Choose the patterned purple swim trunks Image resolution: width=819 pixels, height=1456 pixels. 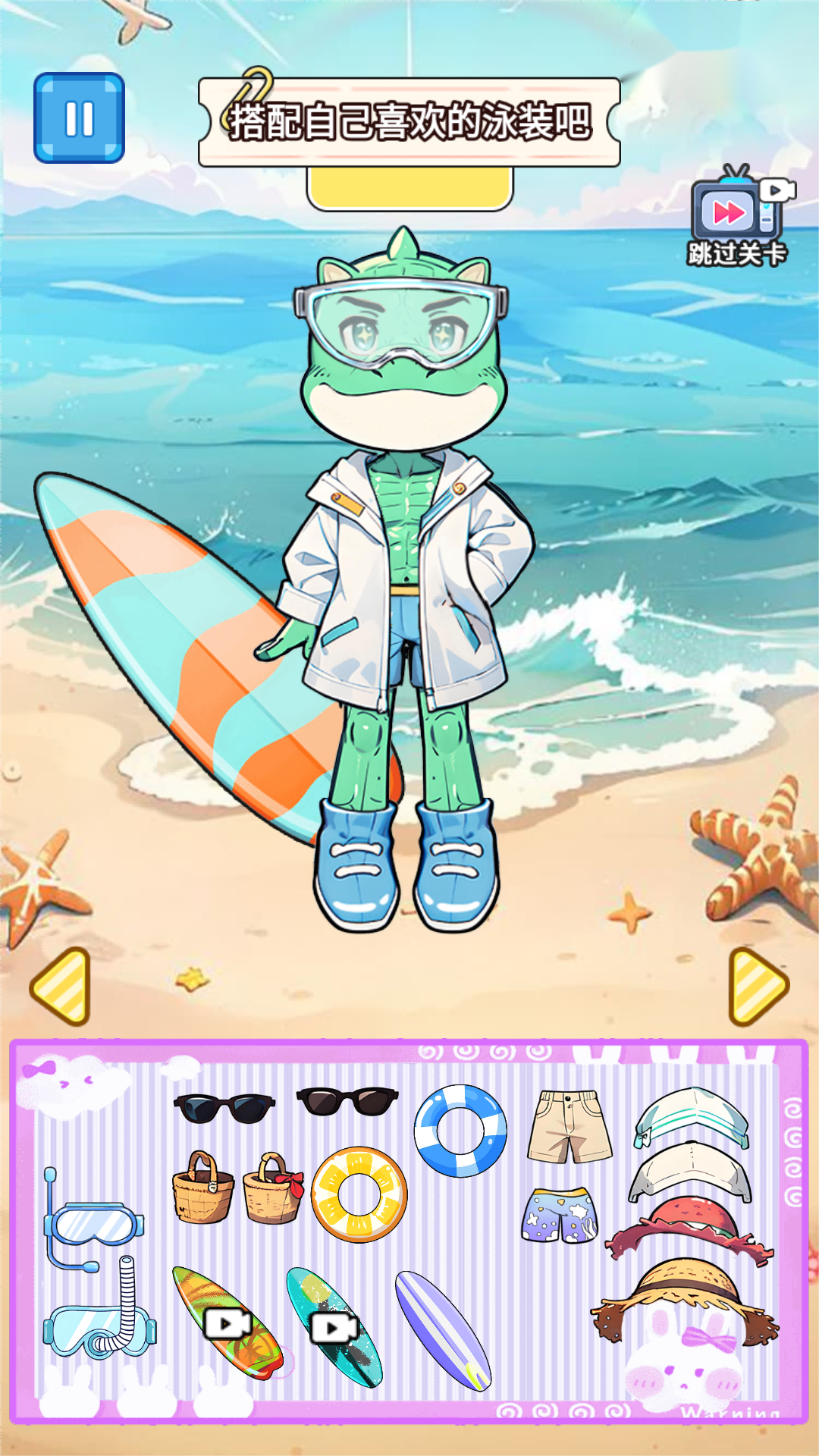pyautogui.click(x=560, y=1215)
